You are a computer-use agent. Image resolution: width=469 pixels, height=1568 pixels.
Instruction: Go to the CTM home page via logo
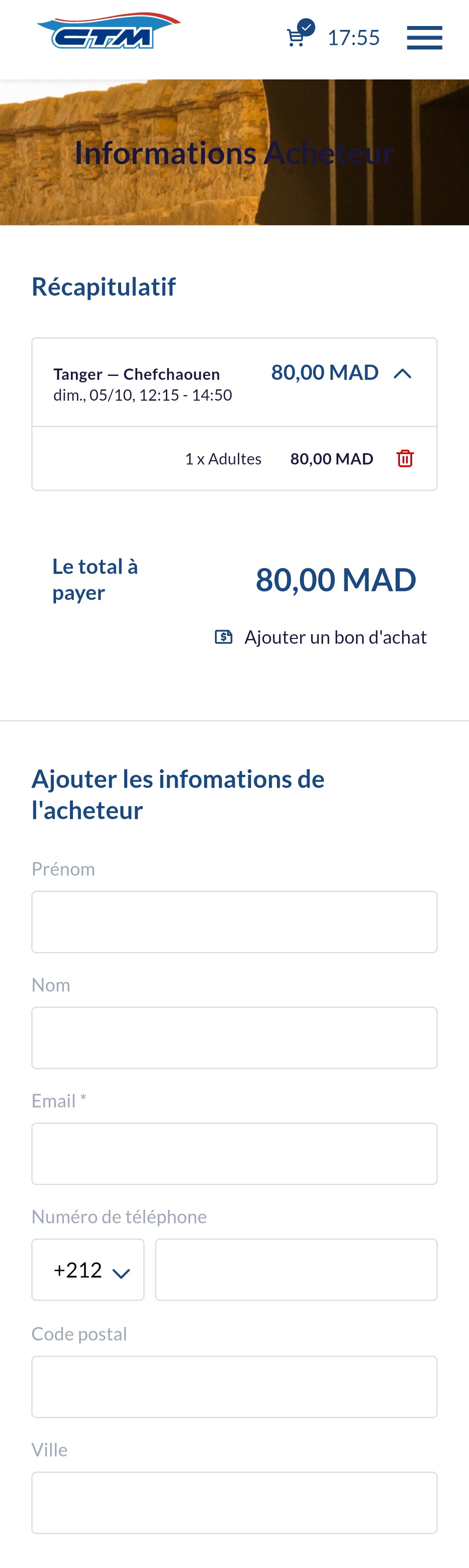109,31
